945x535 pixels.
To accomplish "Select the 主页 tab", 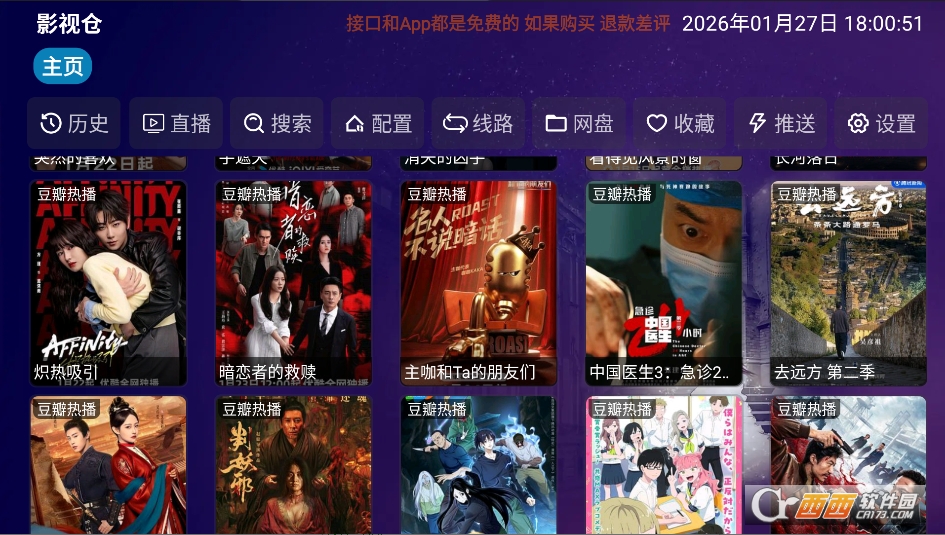I will 62,67.
